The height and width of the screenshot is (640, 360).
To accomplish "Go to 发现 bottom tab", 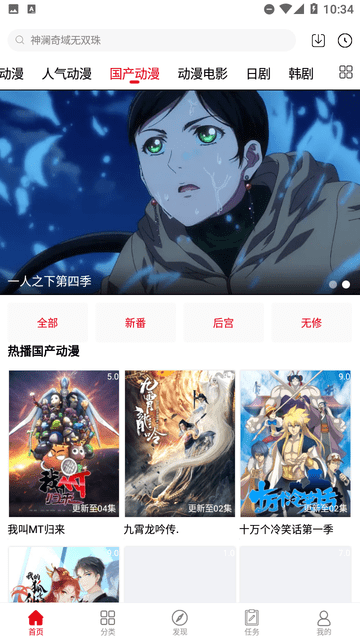I will pos(180,623).
